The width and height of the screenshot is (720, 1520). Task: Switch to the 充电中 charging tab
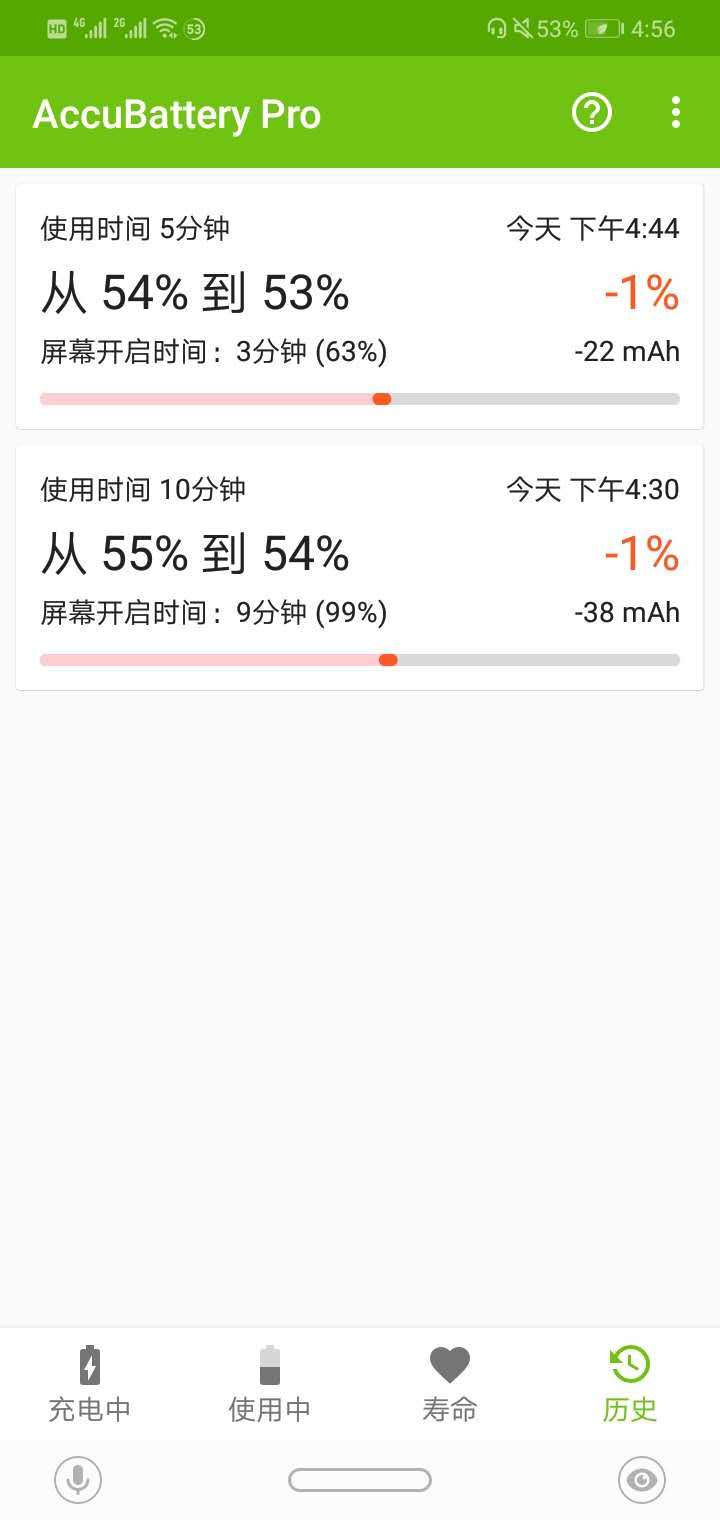point(89,1385)
